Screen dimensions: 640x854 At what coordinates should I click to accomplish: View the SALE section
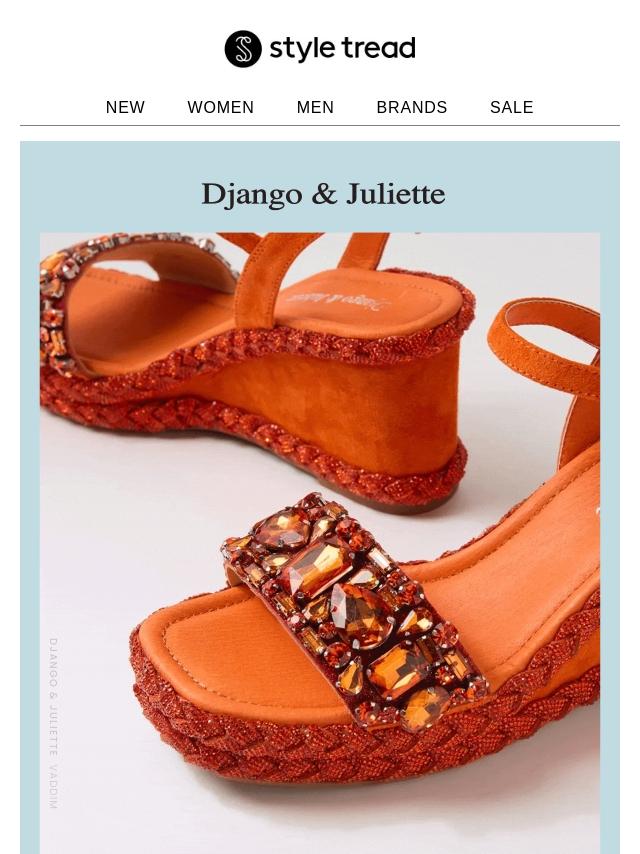coord(511,107)
